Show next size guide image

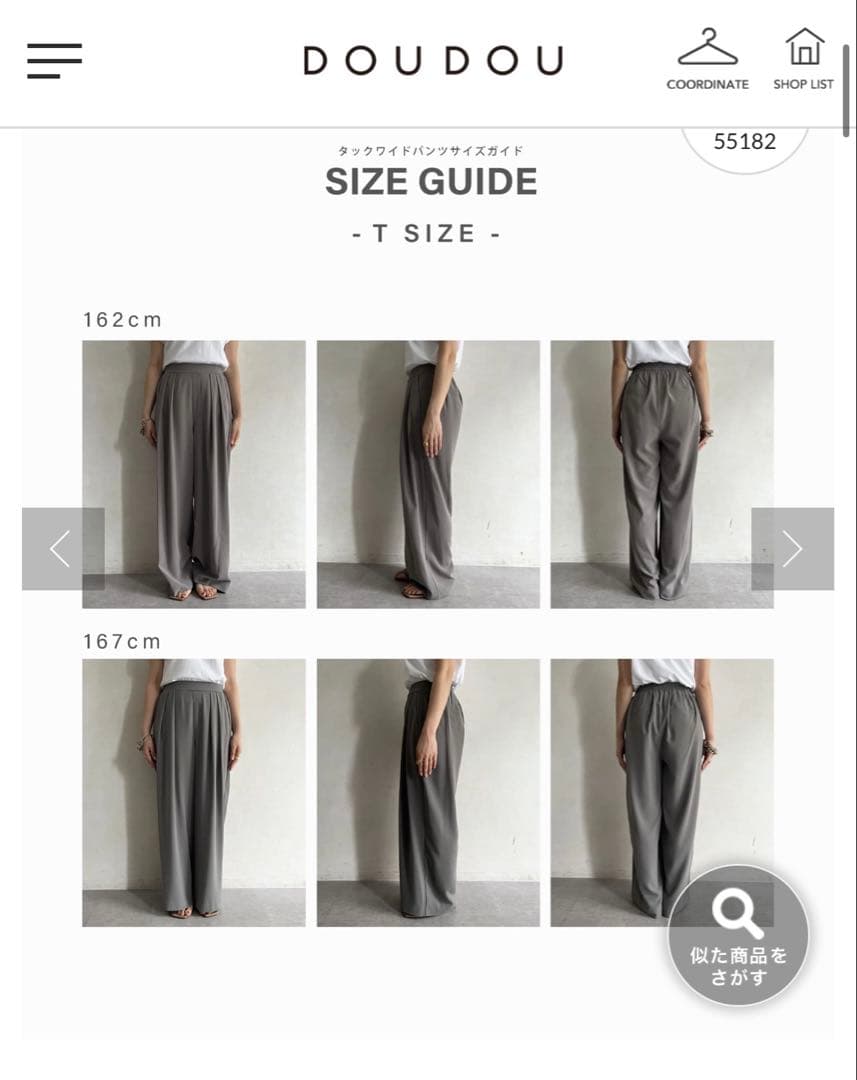pos(792,548)
